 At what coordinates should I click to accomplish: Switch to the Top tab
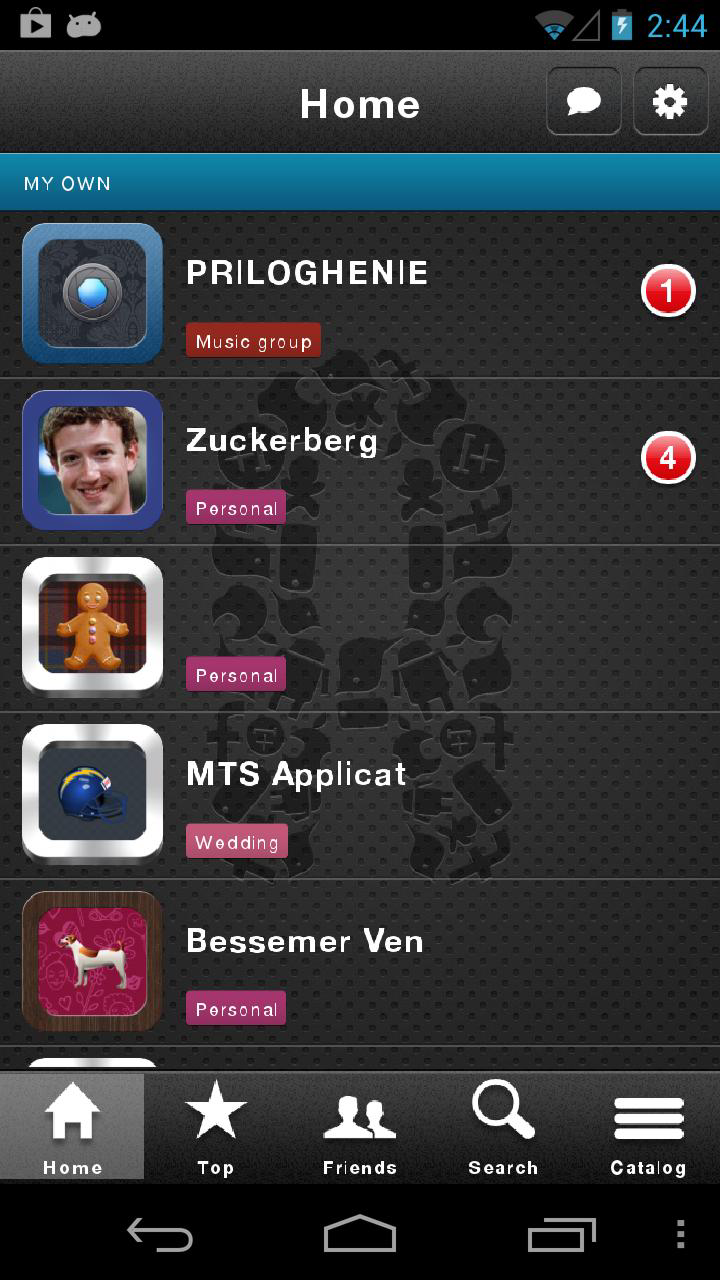click(215, 1127)
